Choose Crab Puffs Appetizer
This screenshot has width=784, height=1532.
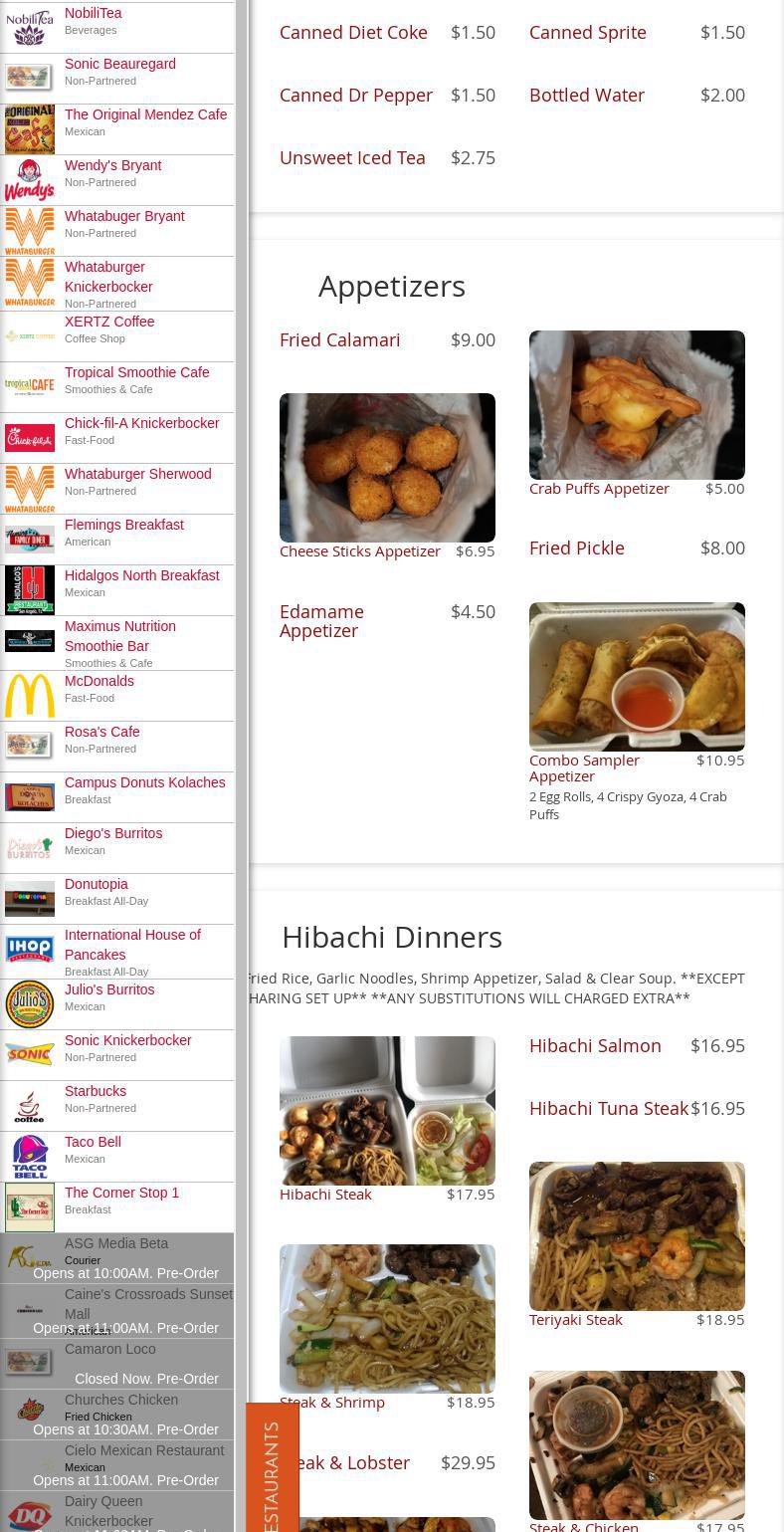[599, 489]
